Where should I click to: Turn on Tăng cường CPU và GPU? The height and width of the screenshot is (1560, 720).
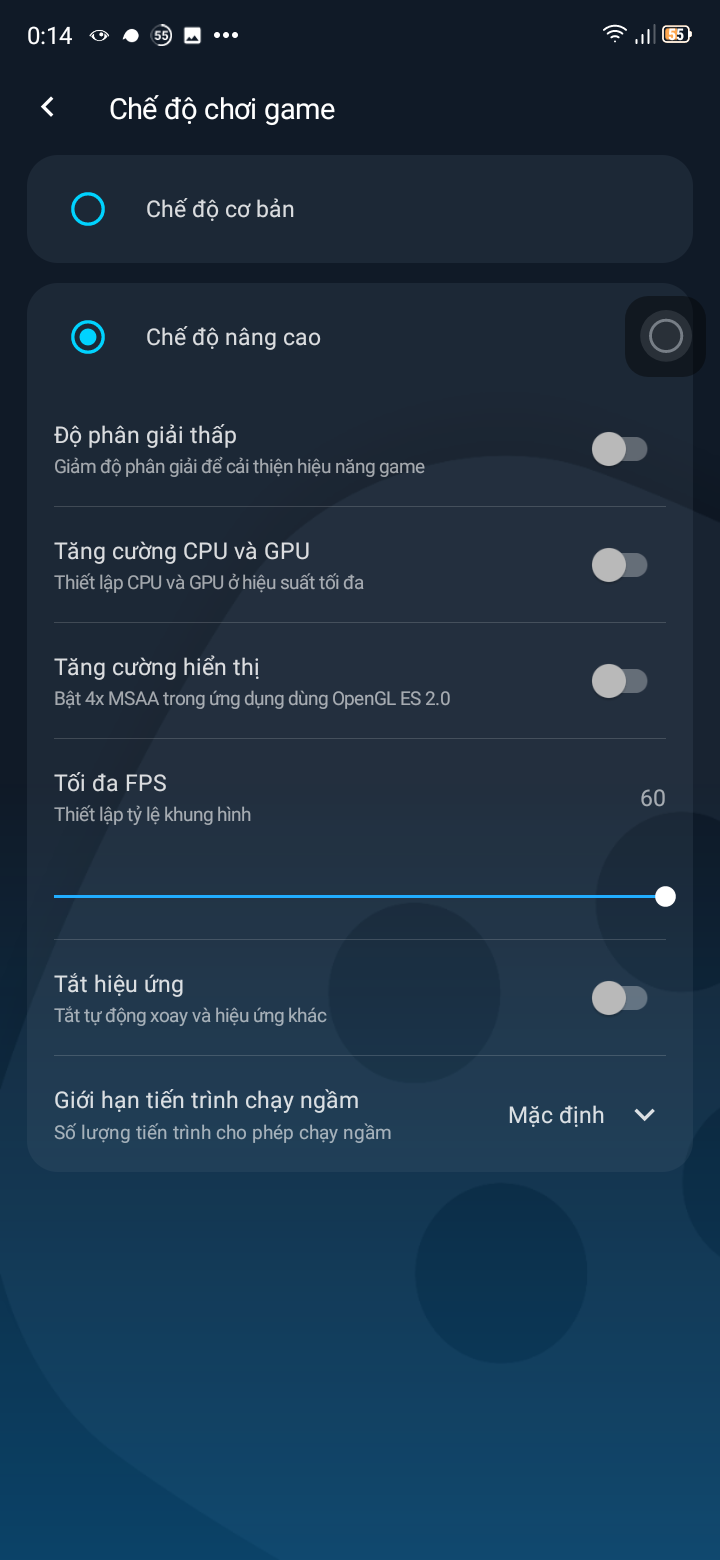click(x=620, y=566)
